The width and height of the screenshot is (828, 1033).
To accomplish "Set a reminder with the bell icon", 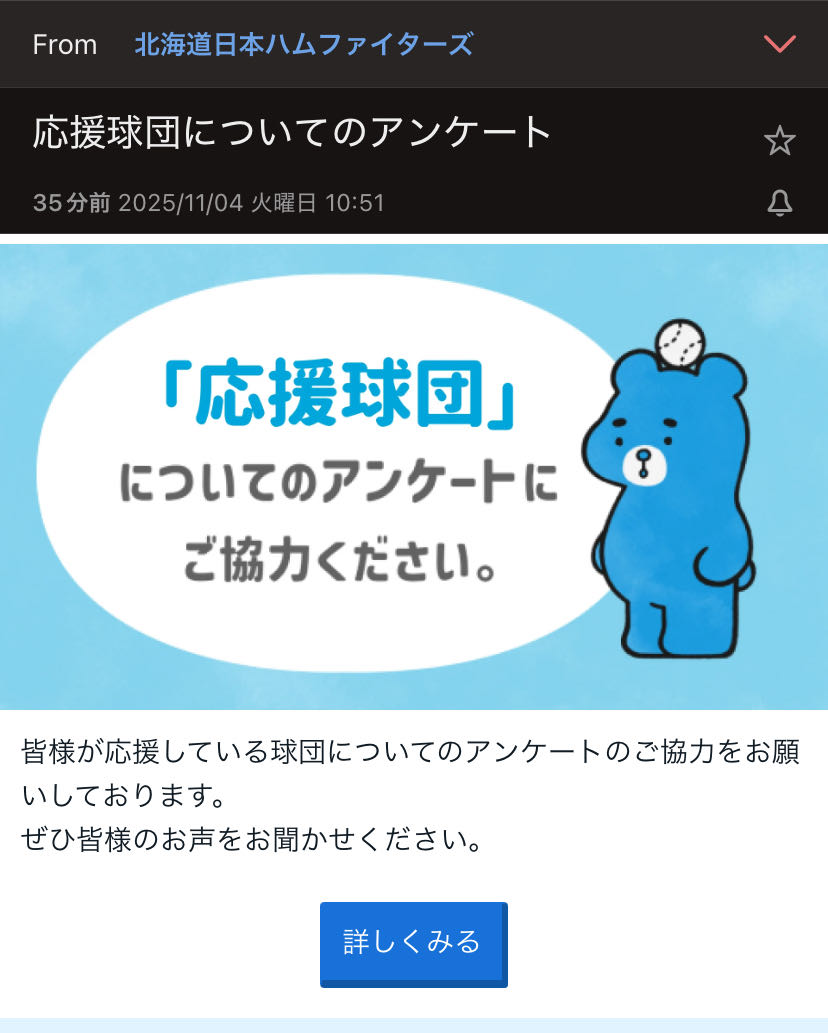I will click(779, 204).
